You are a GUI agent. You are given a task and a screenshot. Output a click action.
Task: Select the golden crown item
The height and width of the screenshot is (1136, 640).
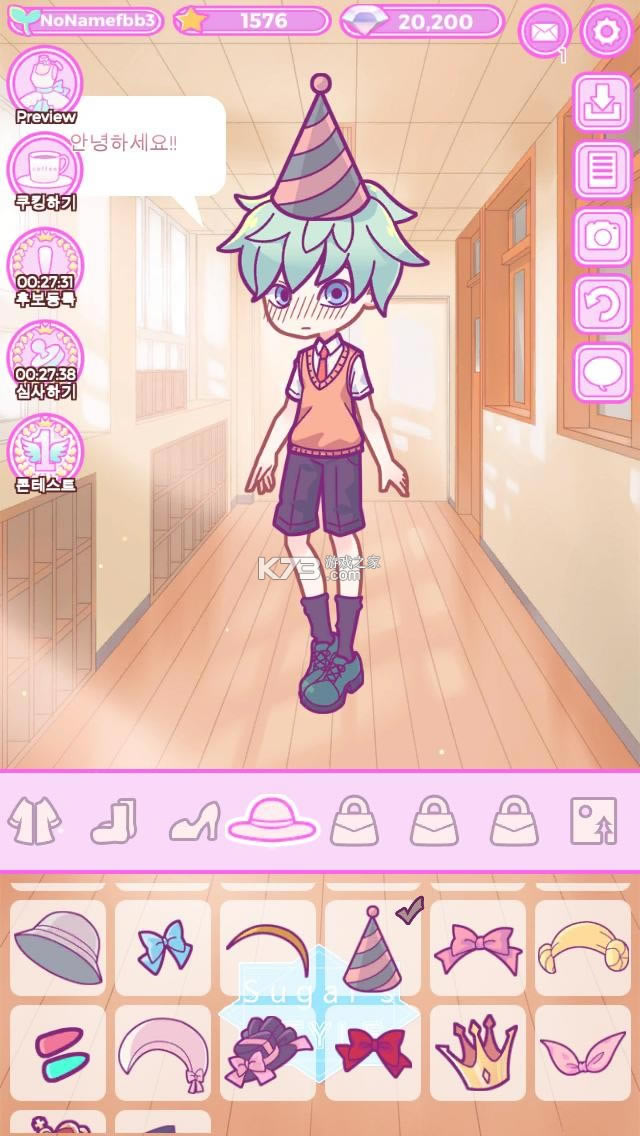[477, 1052]
